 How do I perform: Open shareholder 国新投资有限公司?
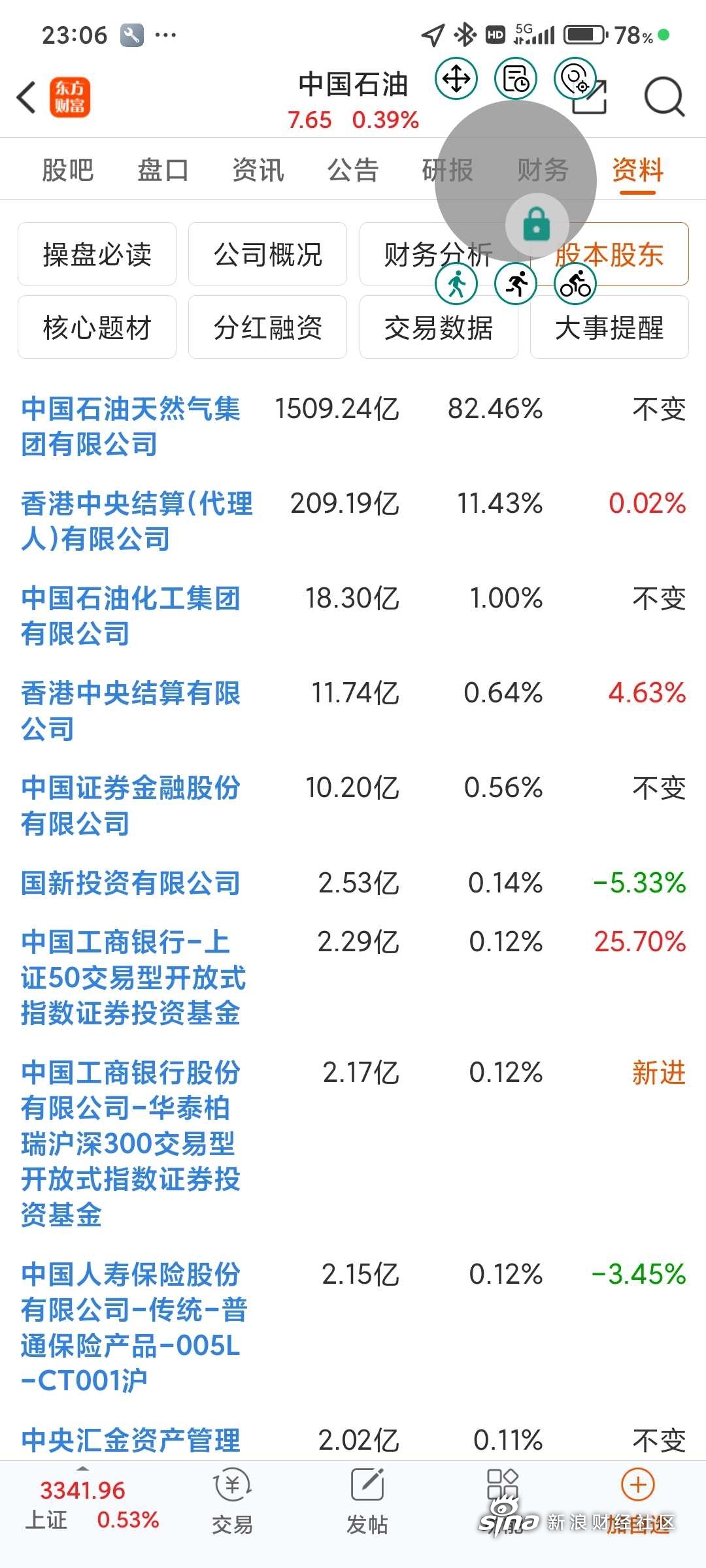[x=131, y=883]
